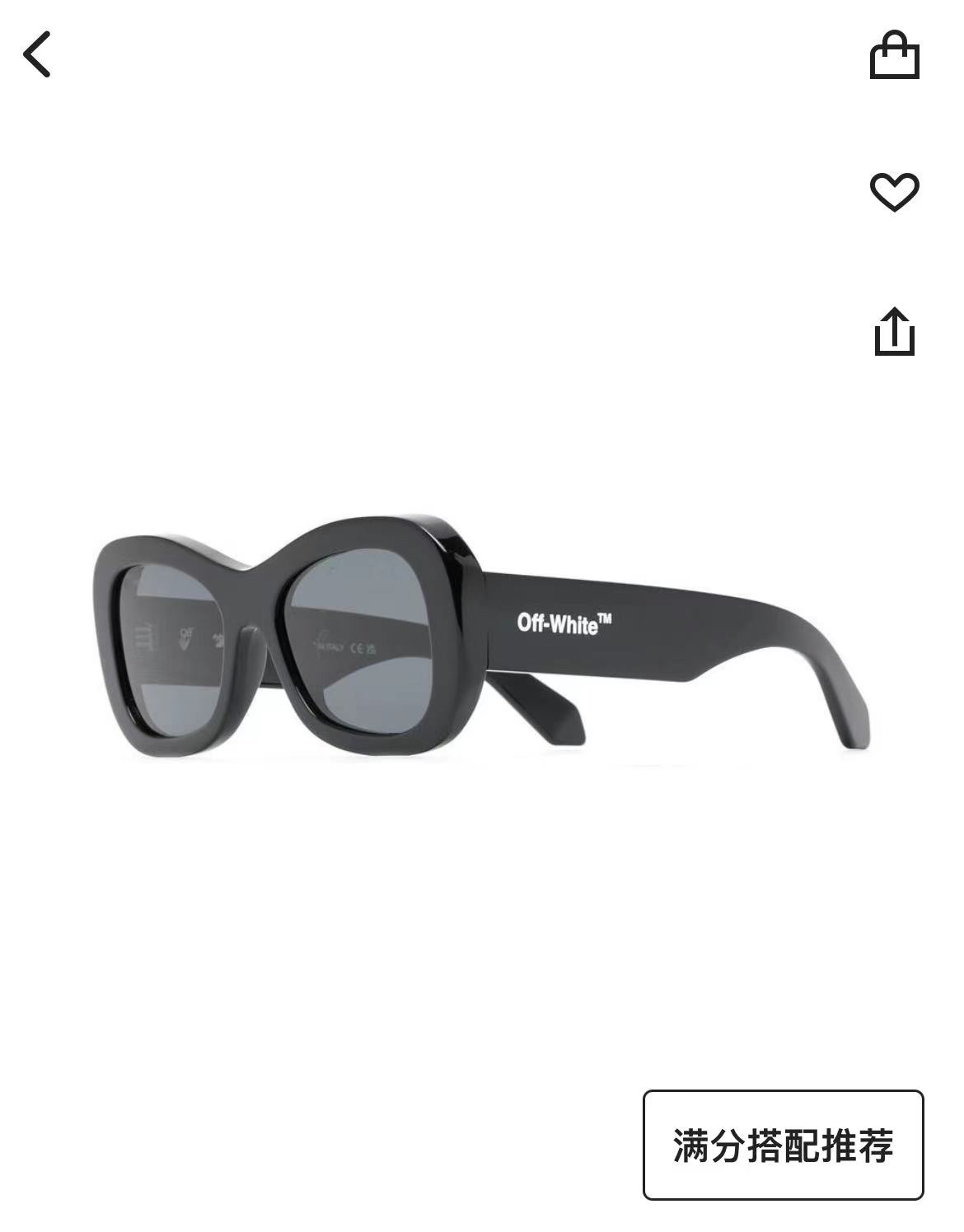The width and height of the screenshot is (964, 1232).
Task: Go back using the arrow
Action: [37, 54]
